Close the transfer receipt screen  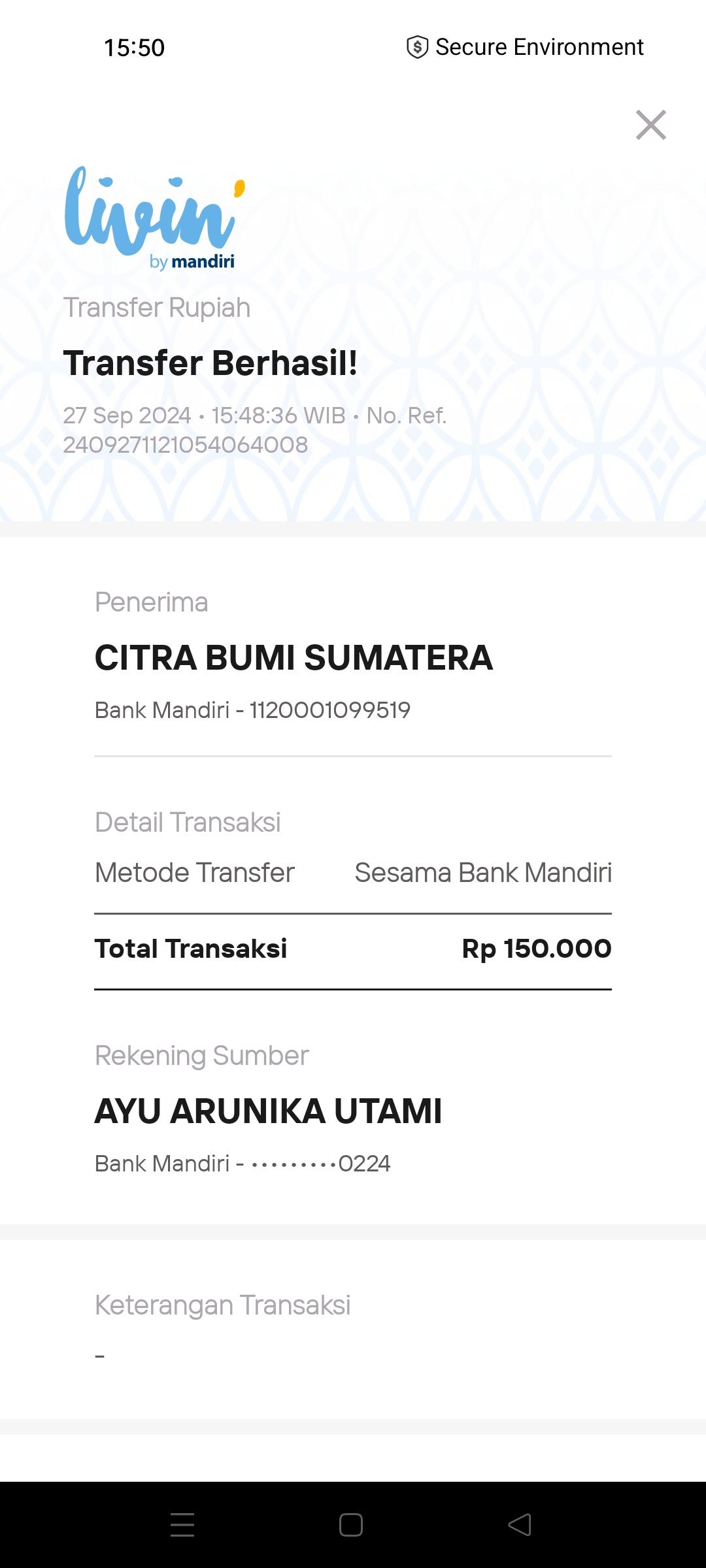pos(650,125)
